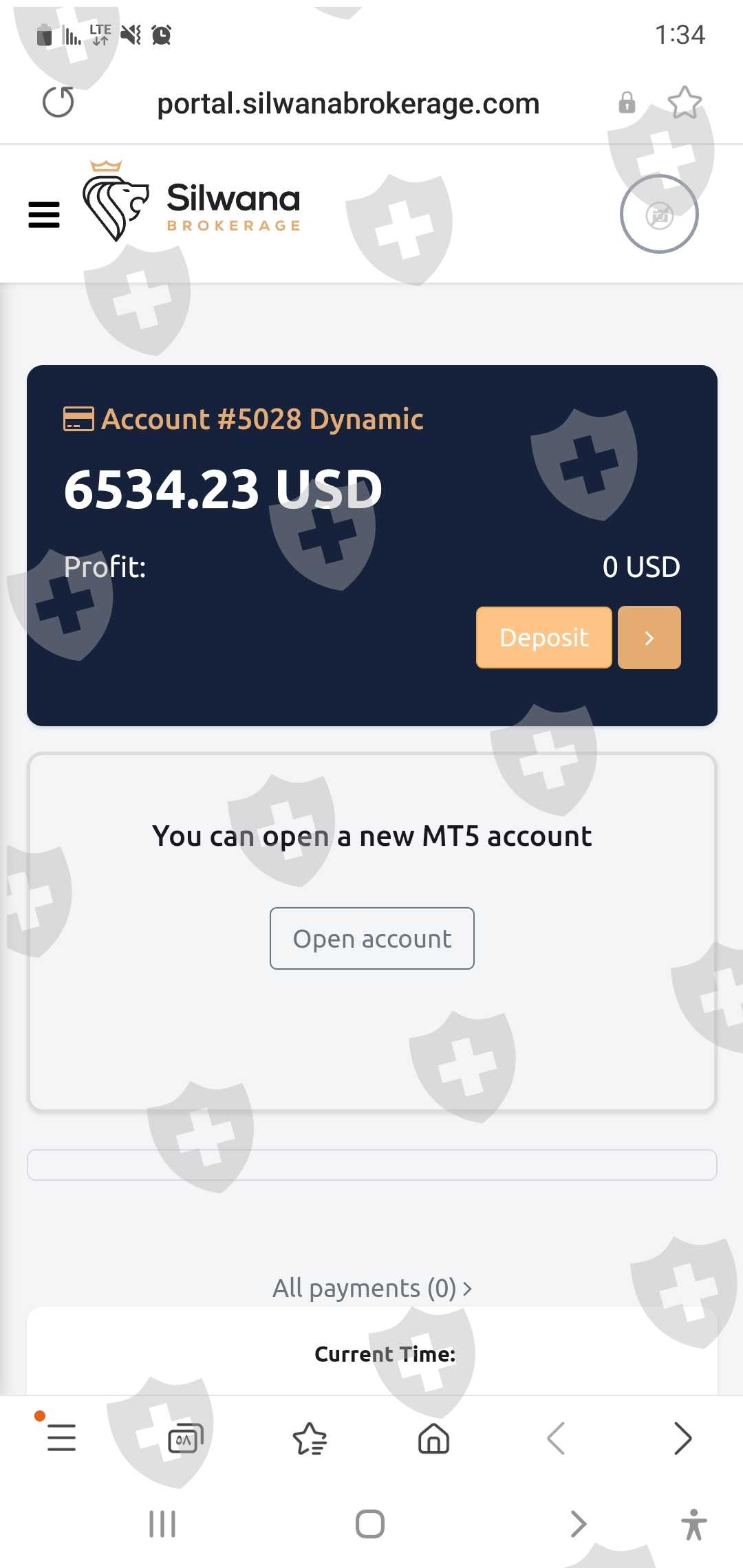
Task: Open the browser tabs view
Action: point(186,1438)
